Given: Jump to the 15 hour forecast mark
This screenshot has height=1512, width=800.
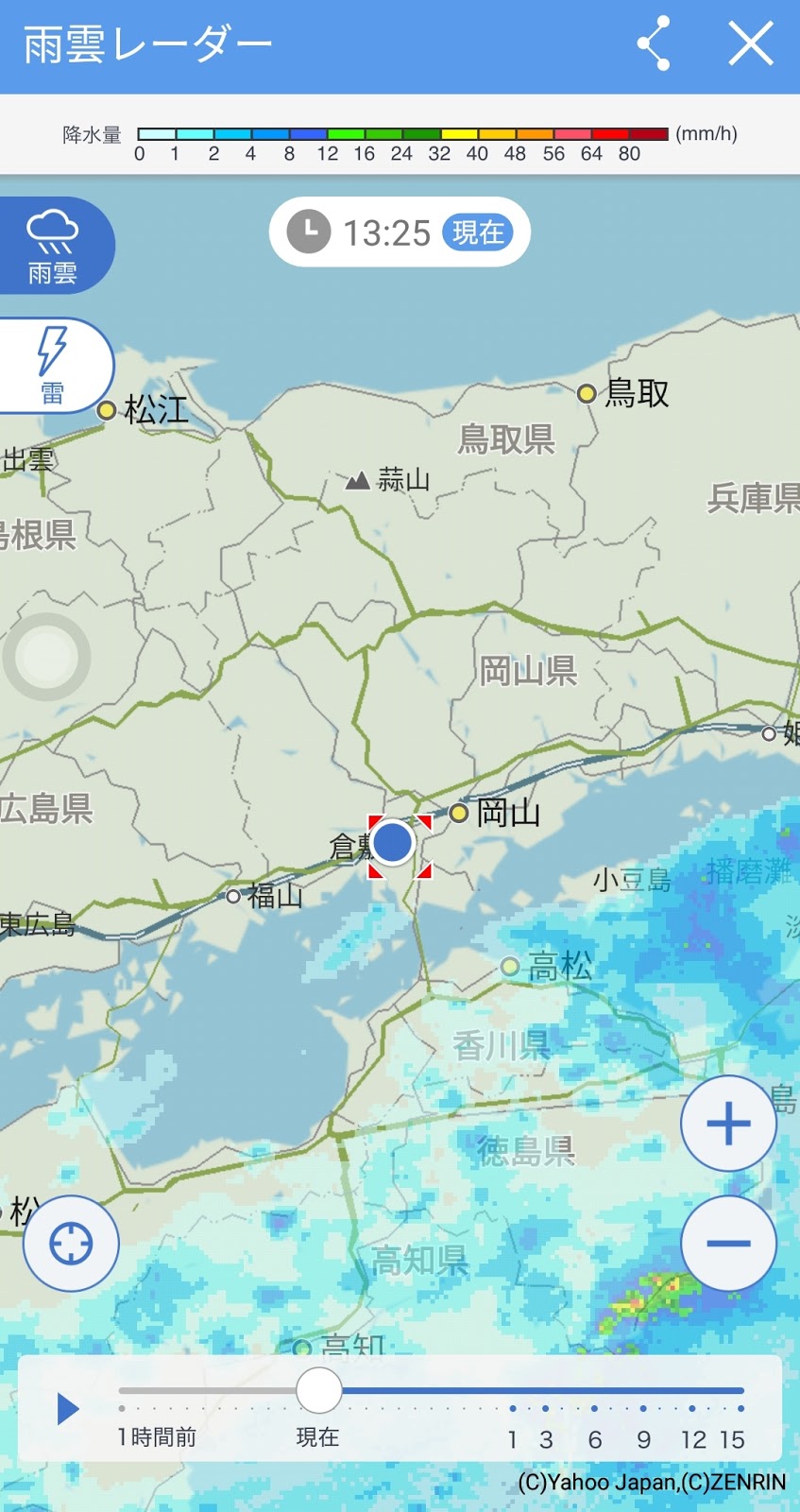Looking at the screenshot, I should (x=740, y=1409).
